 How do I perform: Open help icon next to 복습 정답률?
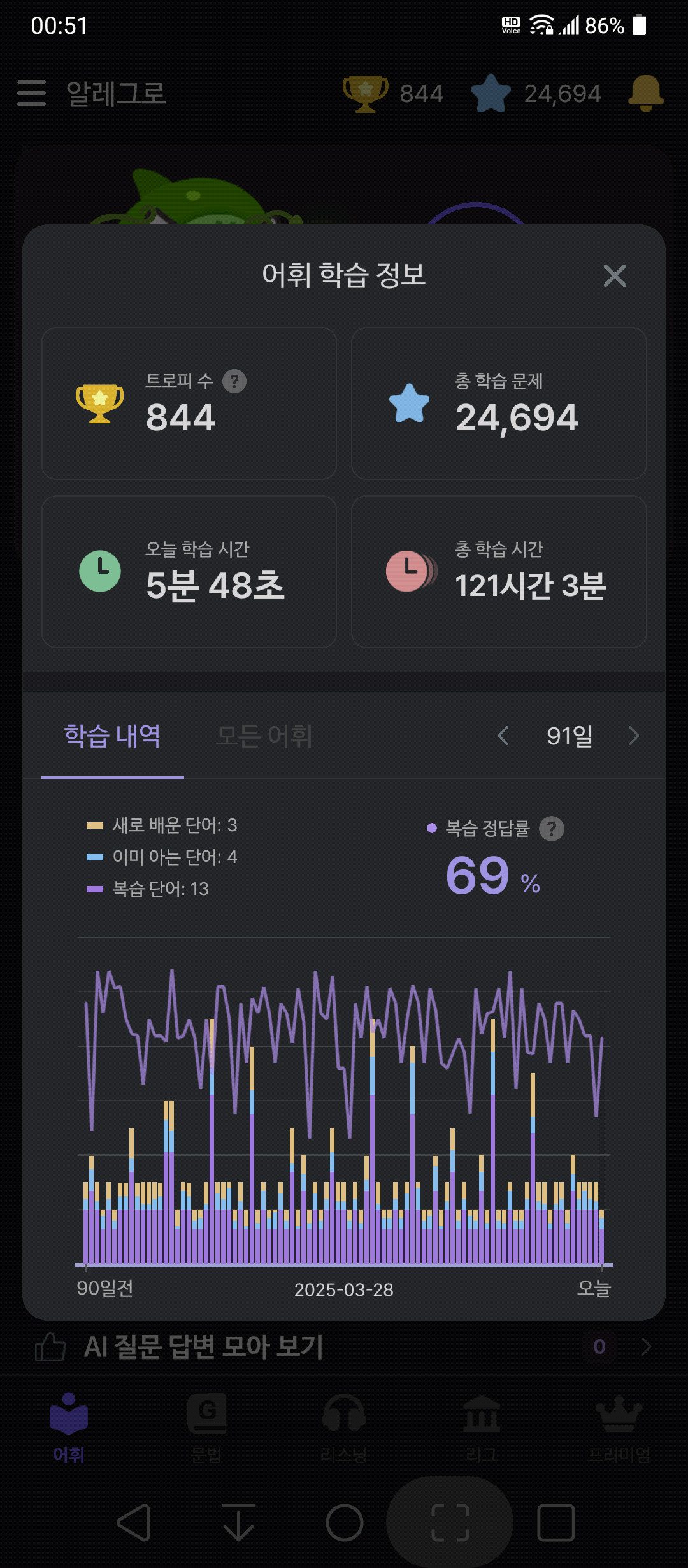[552, 829]
